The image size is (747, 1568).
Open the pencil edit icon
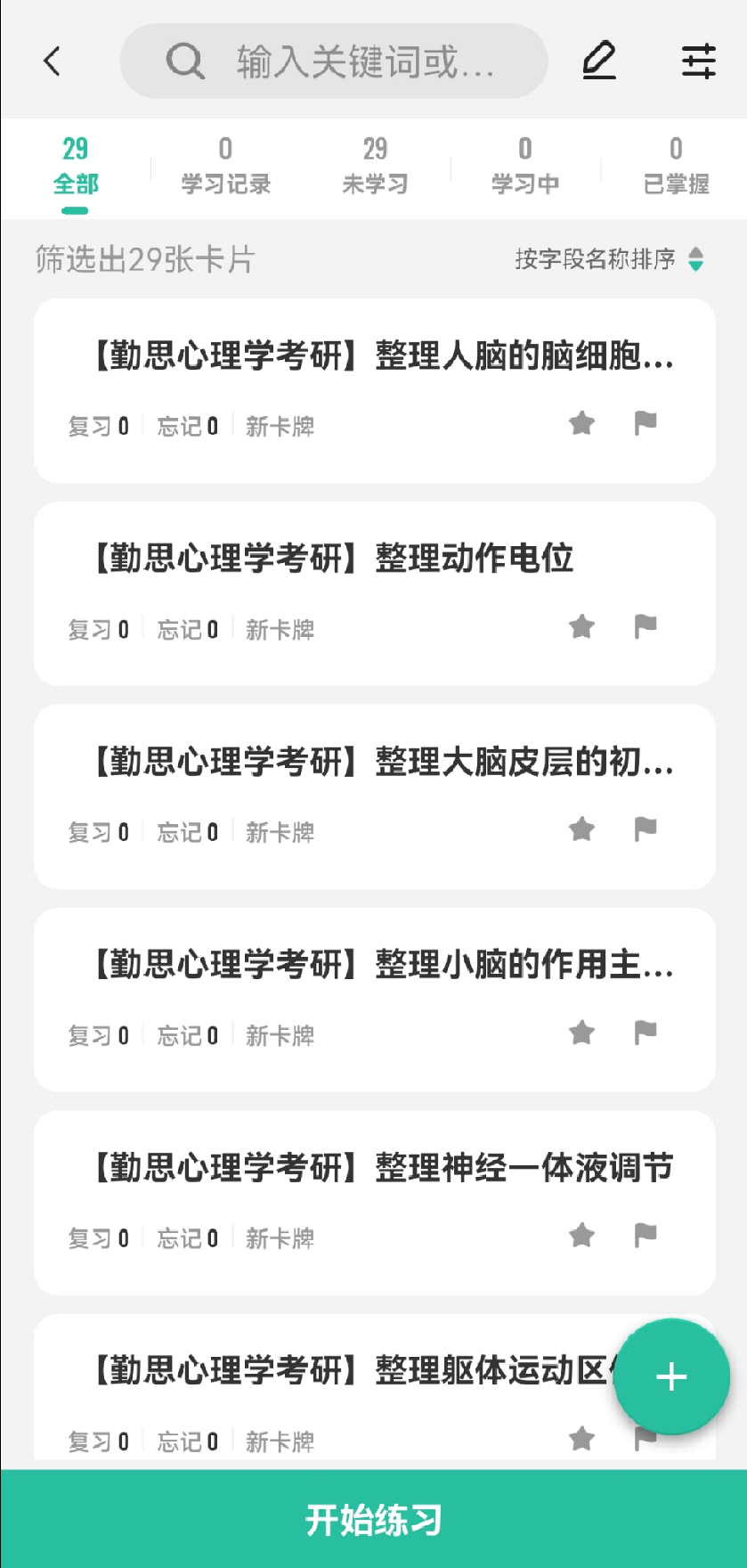599,61
